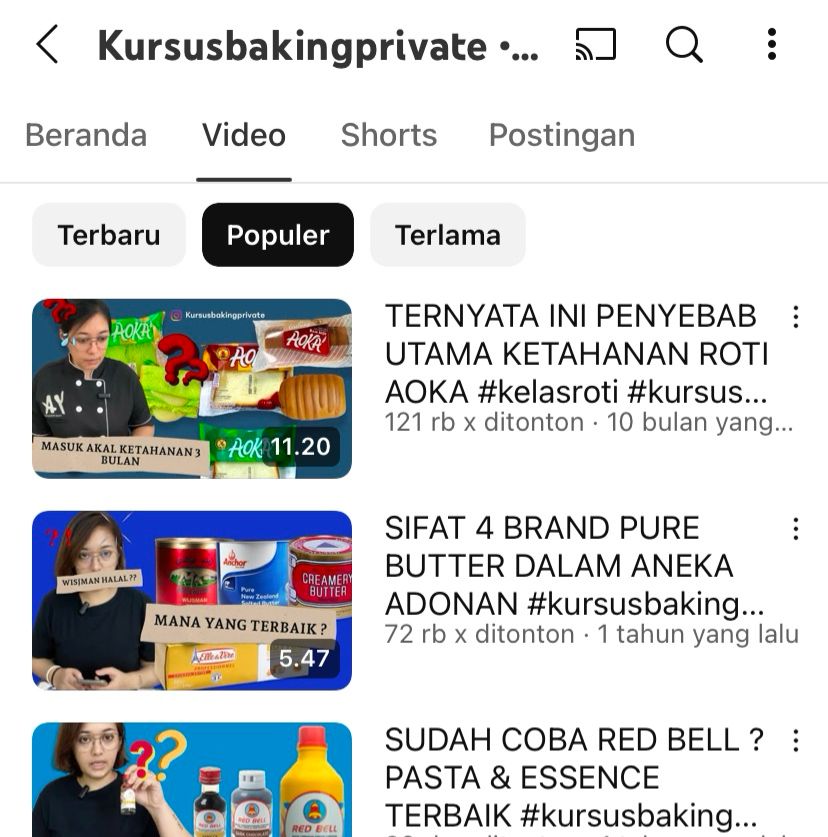828x837 pixels.
Task: Search within this channel
Action: (684, 45)
